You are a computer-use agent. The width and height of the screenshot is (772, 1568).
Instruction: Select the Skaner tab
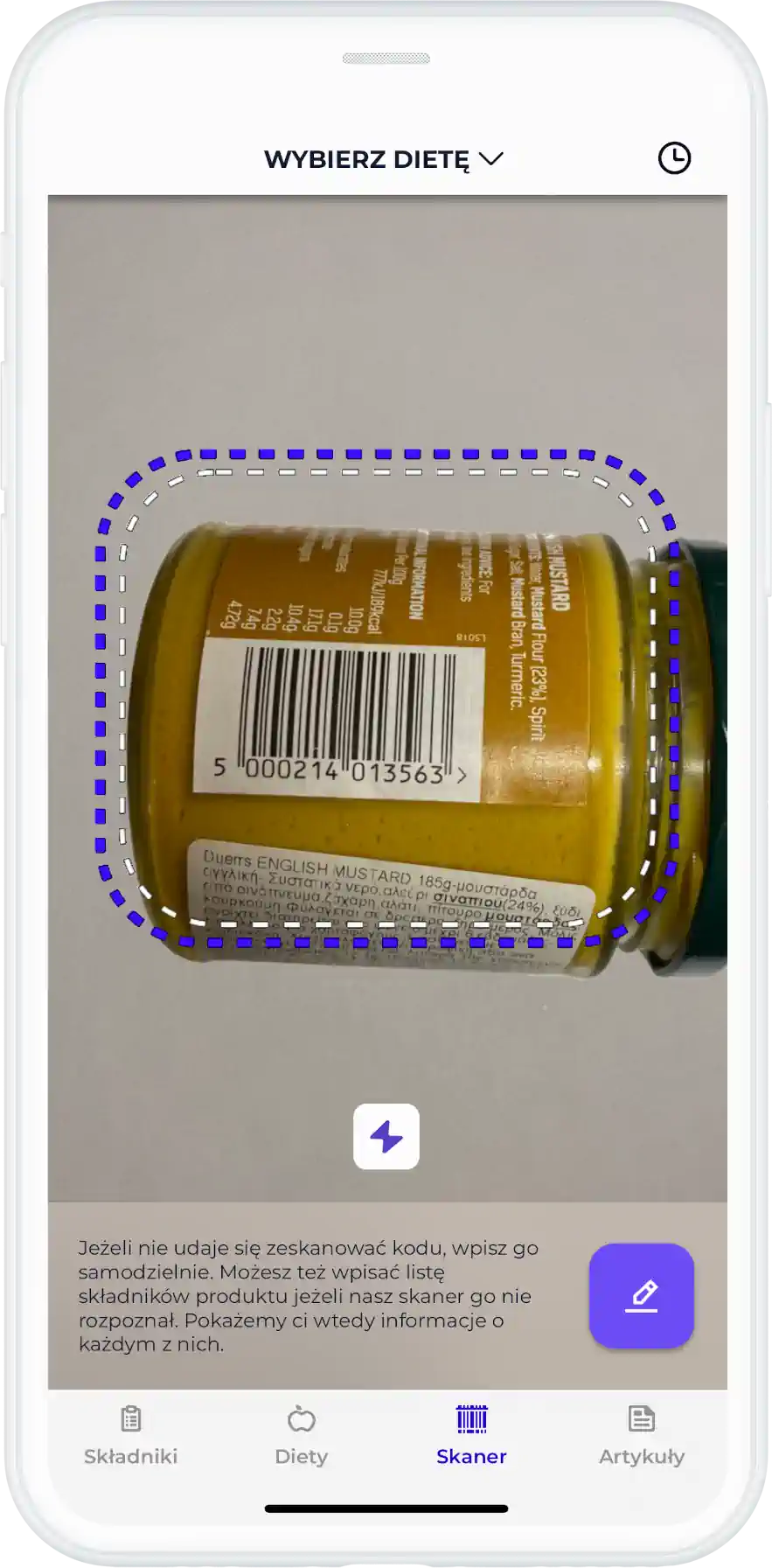point(471,1436)
